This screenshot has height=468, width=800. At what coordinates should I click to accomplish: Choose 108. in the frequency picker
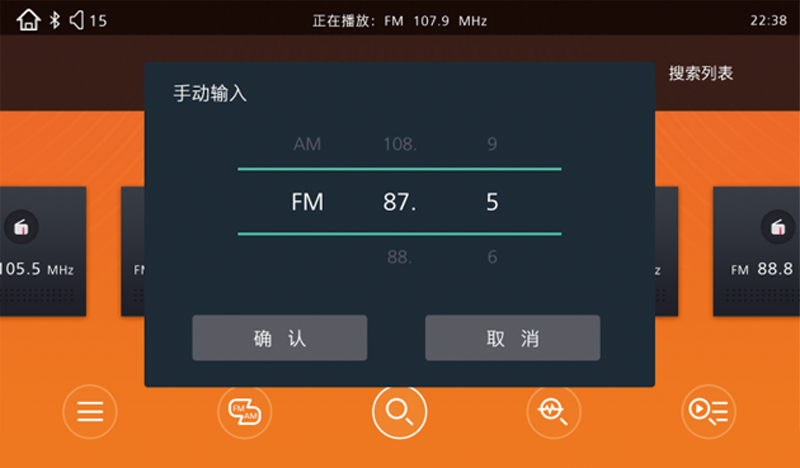point(399,144)
